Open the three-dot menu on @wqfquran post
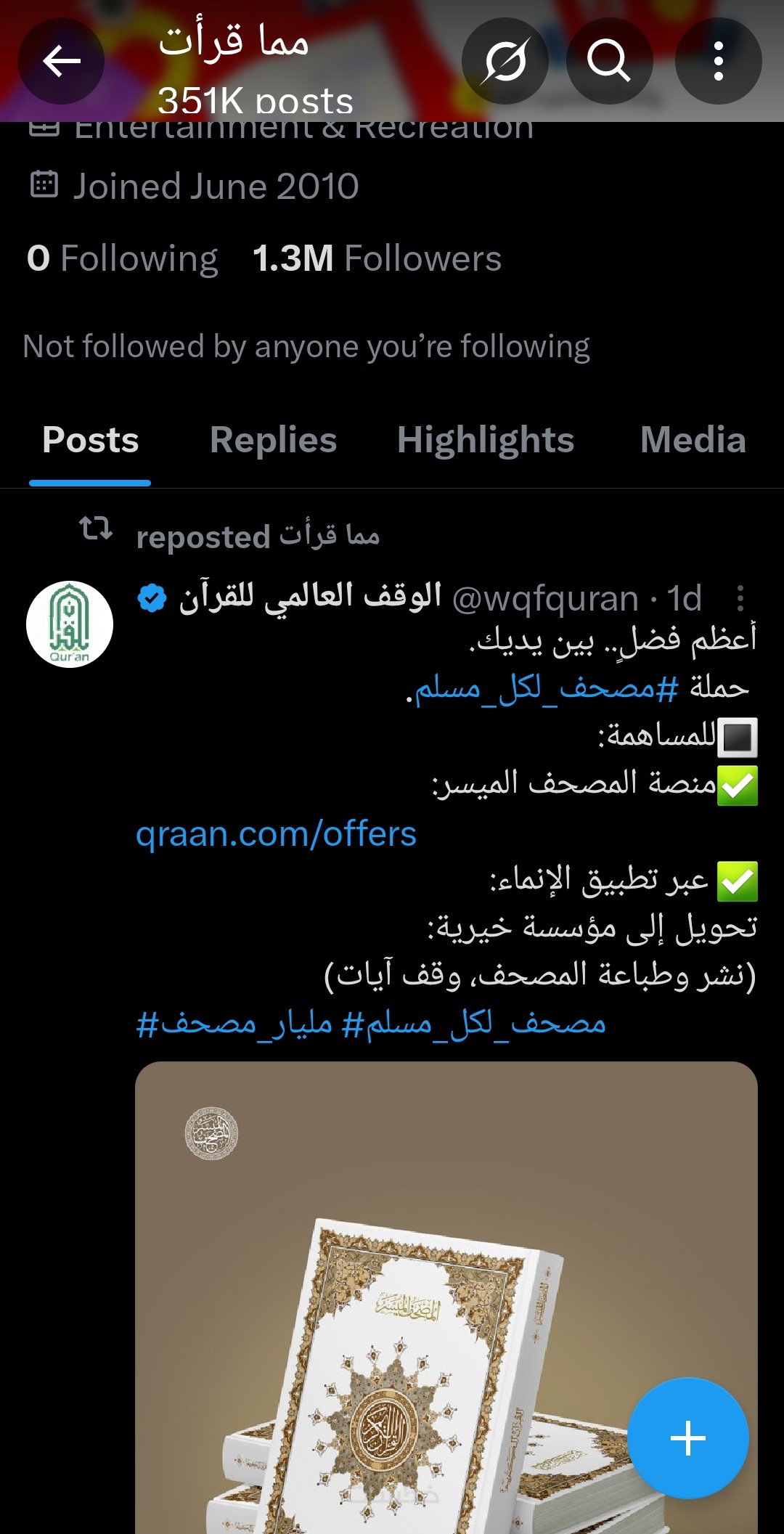This screenshot has width=784, height=1534. (740, 598)
